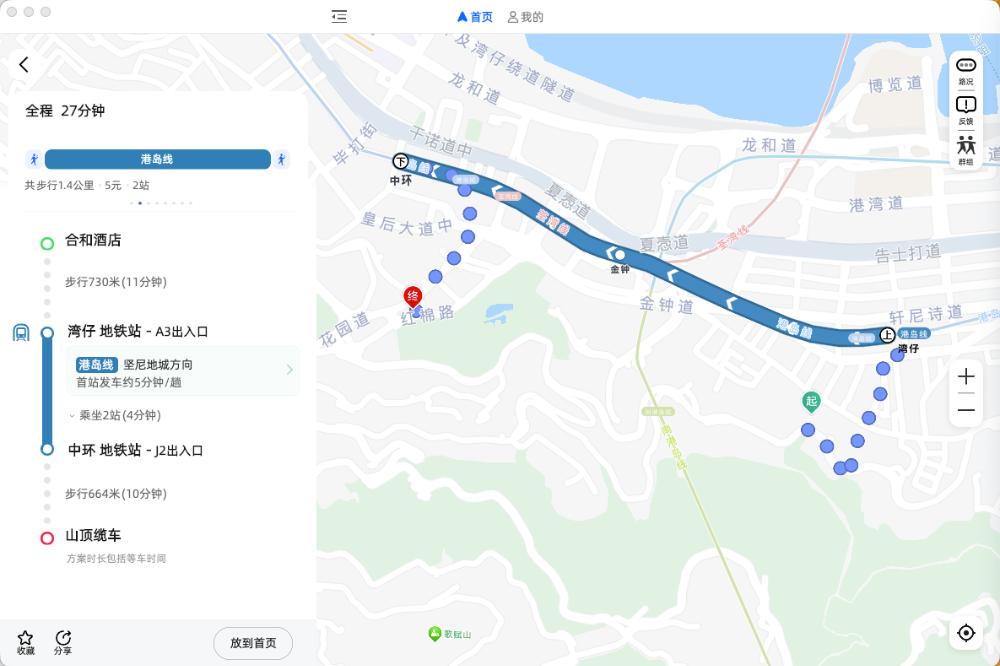1000x666 pixels.
Task: Save this route with 收藏
Action: click(26, 642)
